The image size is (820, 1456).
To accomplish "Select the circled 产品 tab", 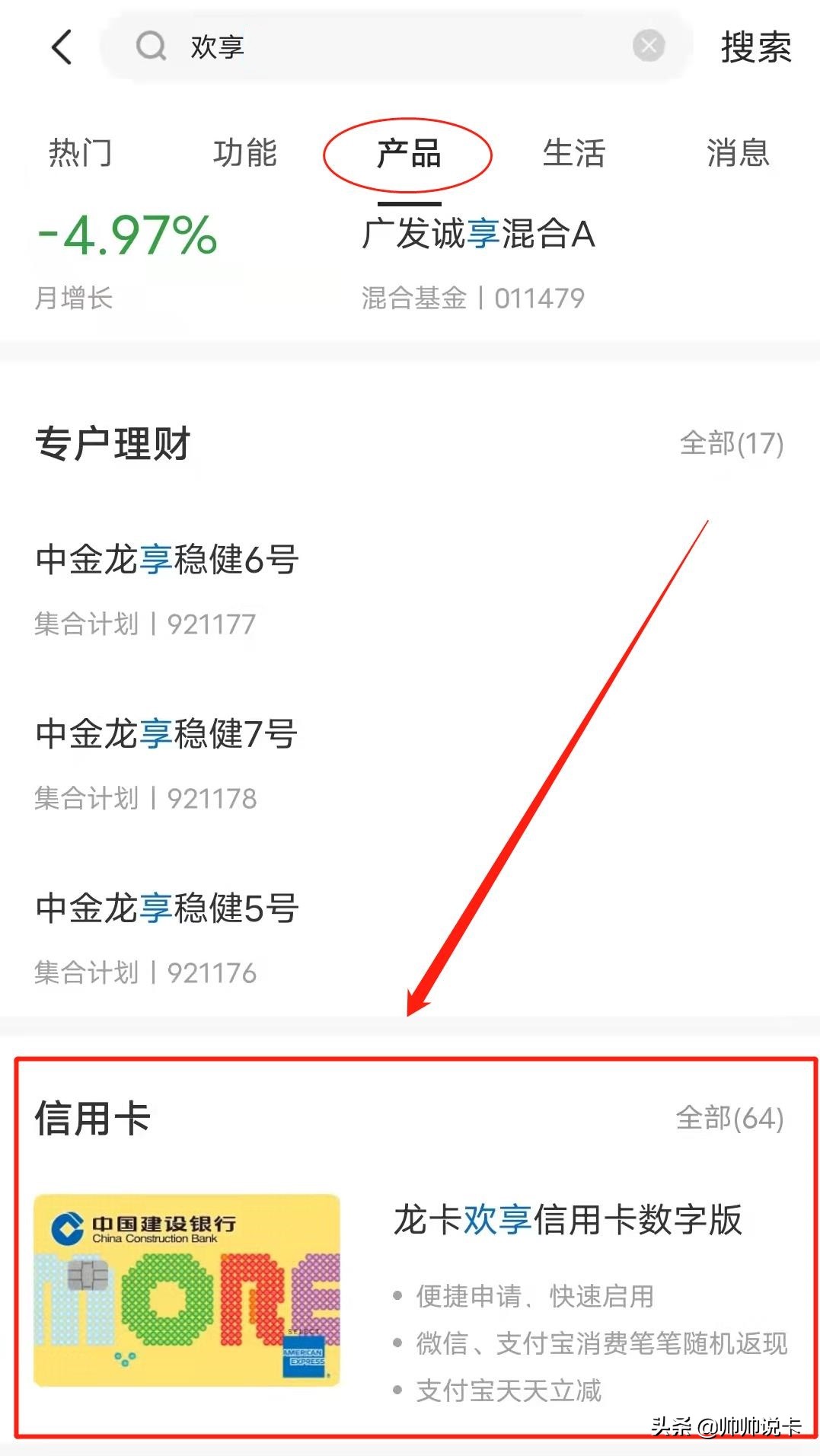I will tap(410, 155).
